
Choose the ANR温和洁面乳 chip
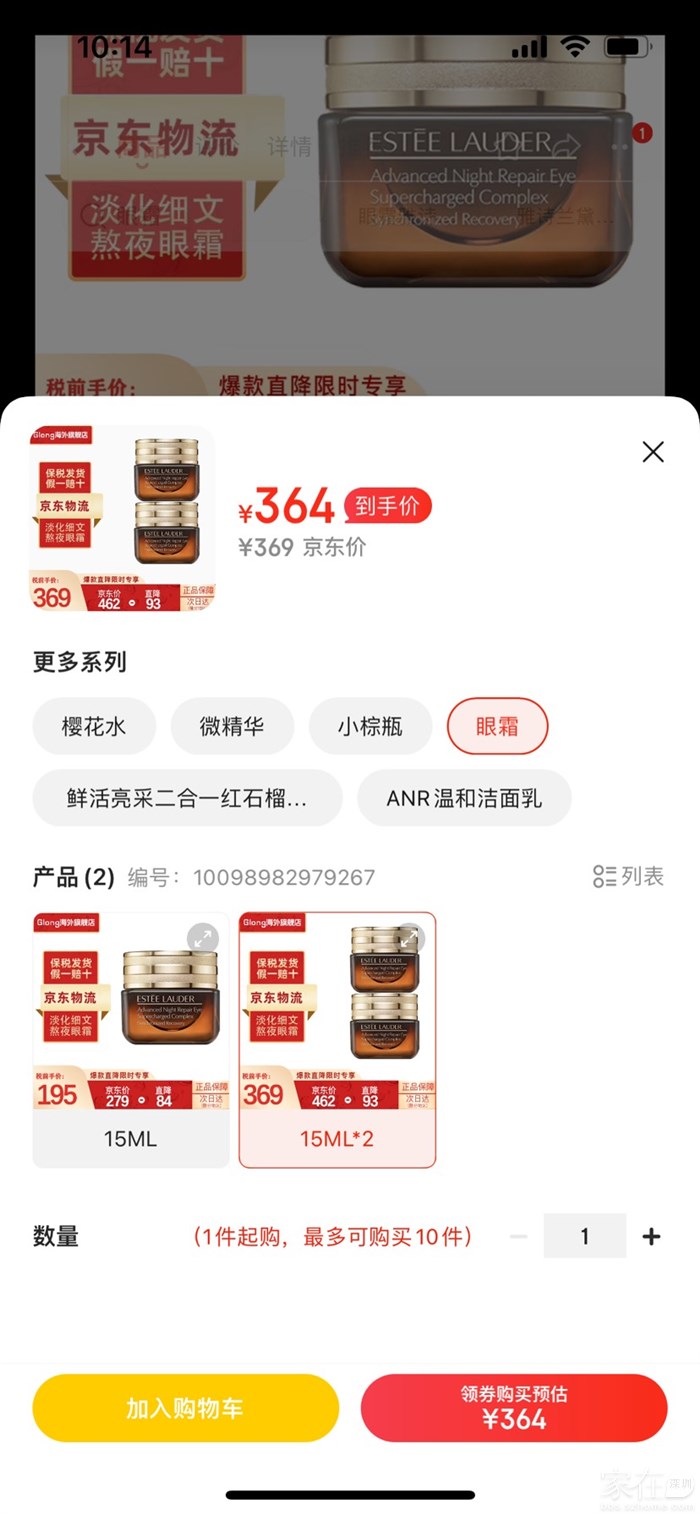coord(464,798)
